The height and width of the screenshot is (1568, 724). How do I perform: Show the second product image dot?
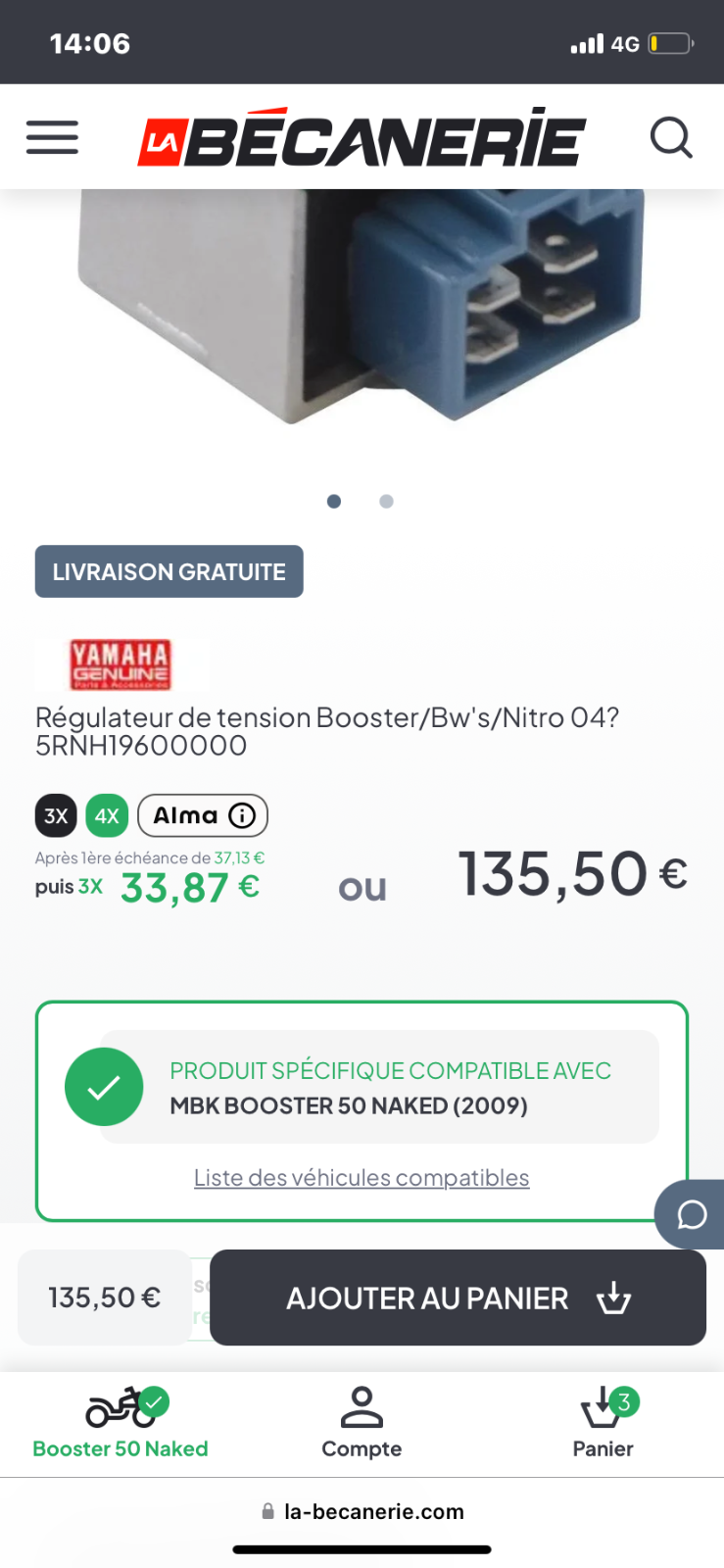[x=387, y=501]
